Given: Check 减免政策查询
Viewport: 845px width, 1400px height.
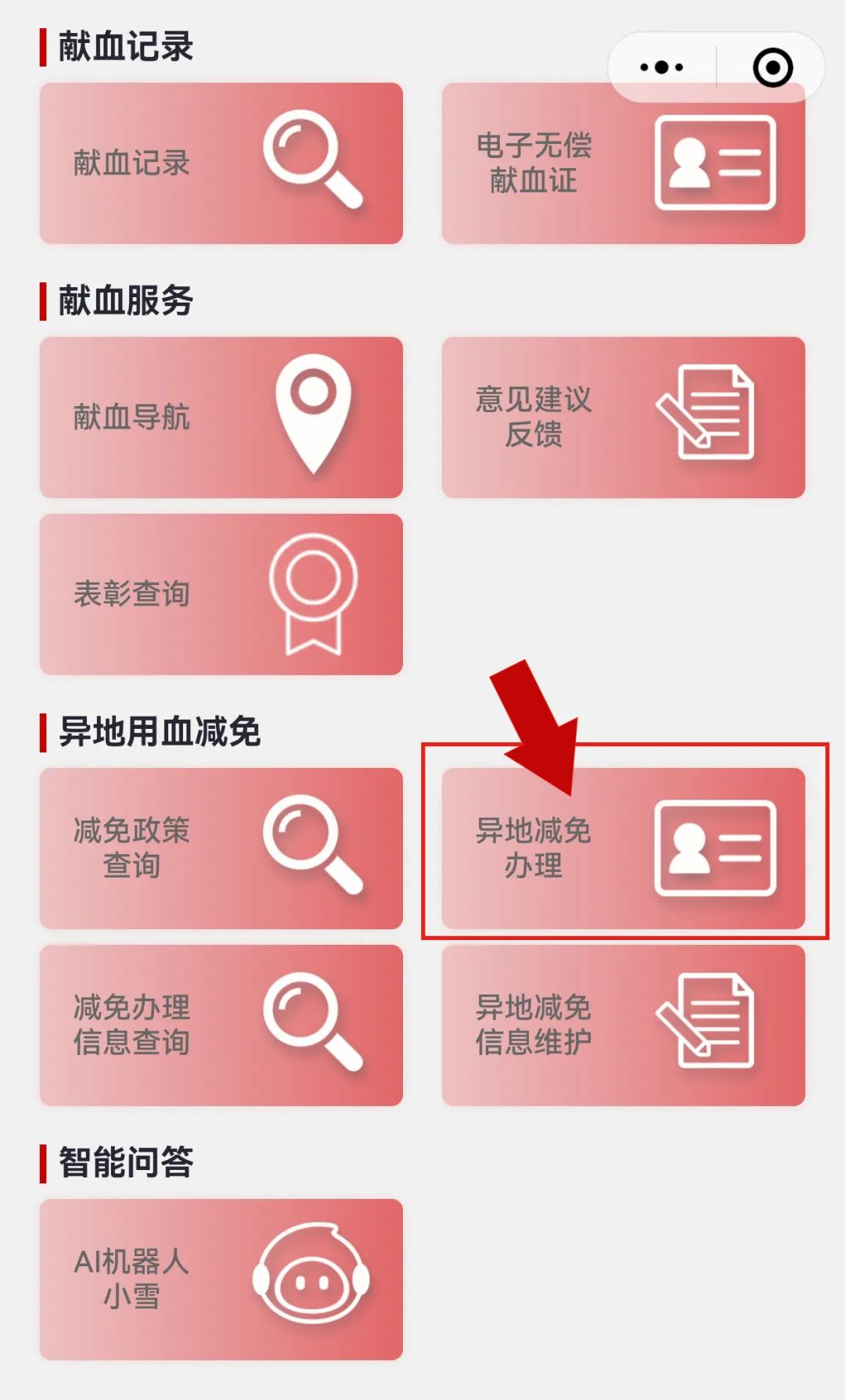Looking at the screenshot, I should [221, 849].
